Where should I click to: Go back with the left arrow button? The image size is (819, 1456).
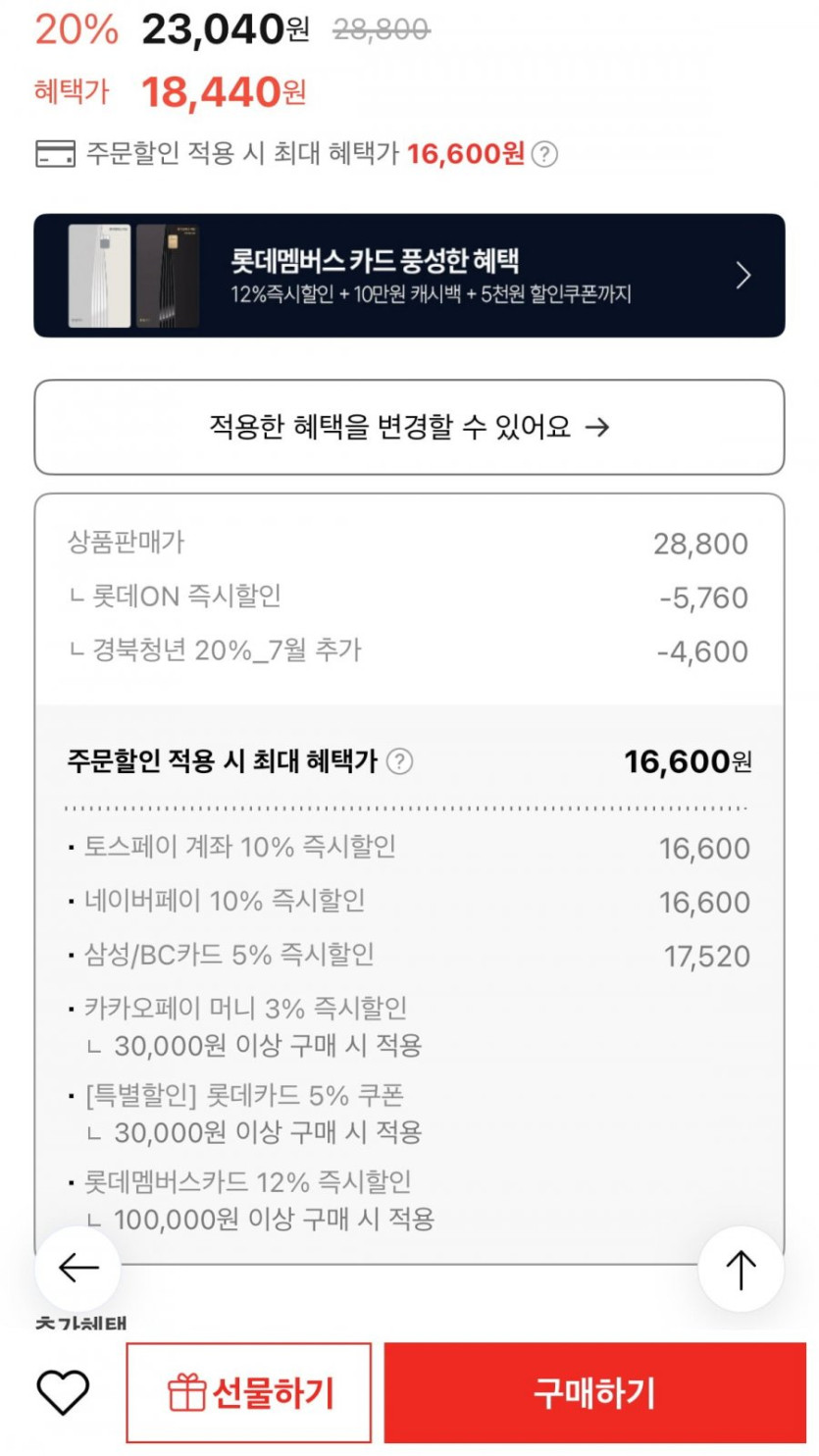click(x=77, y=1269)
